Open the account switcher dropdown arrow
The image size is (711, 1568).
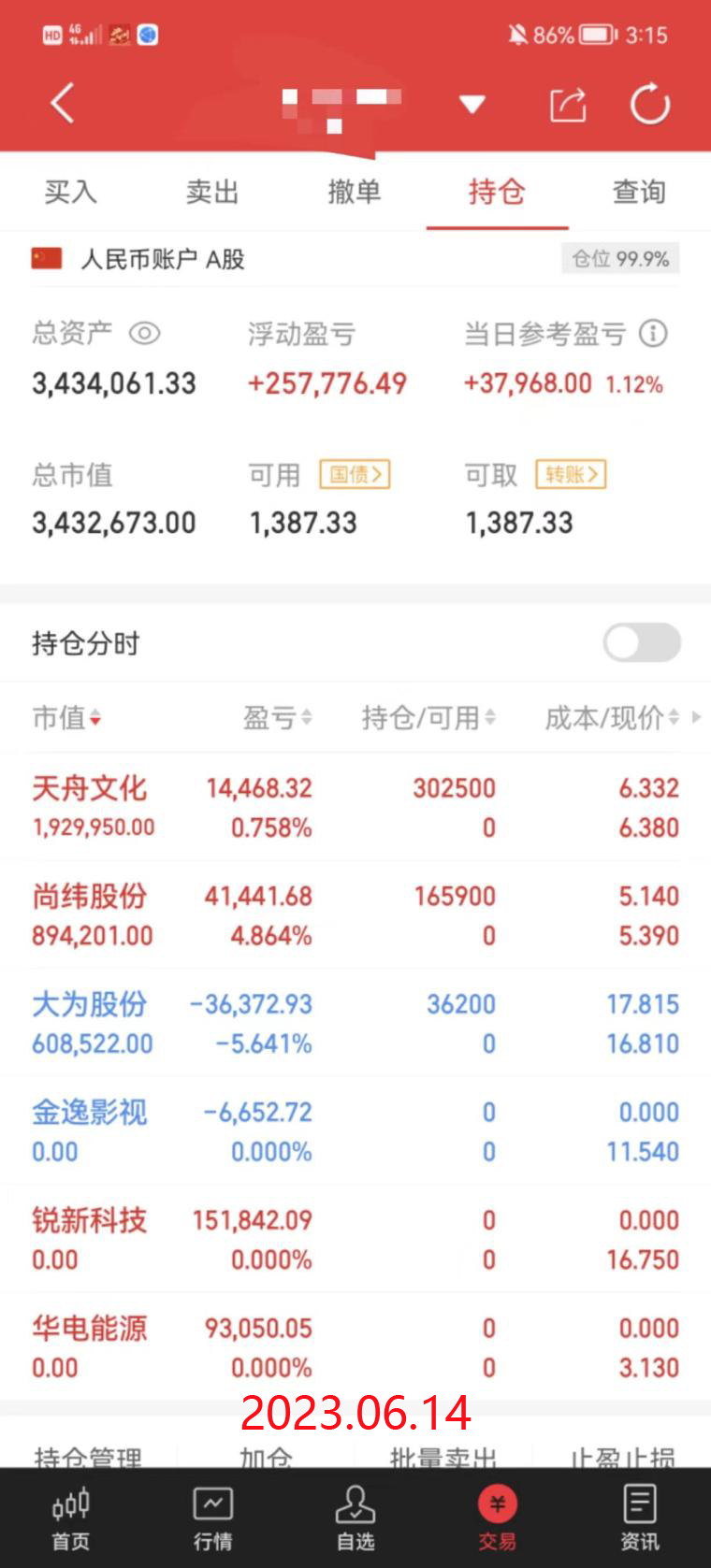472,104
